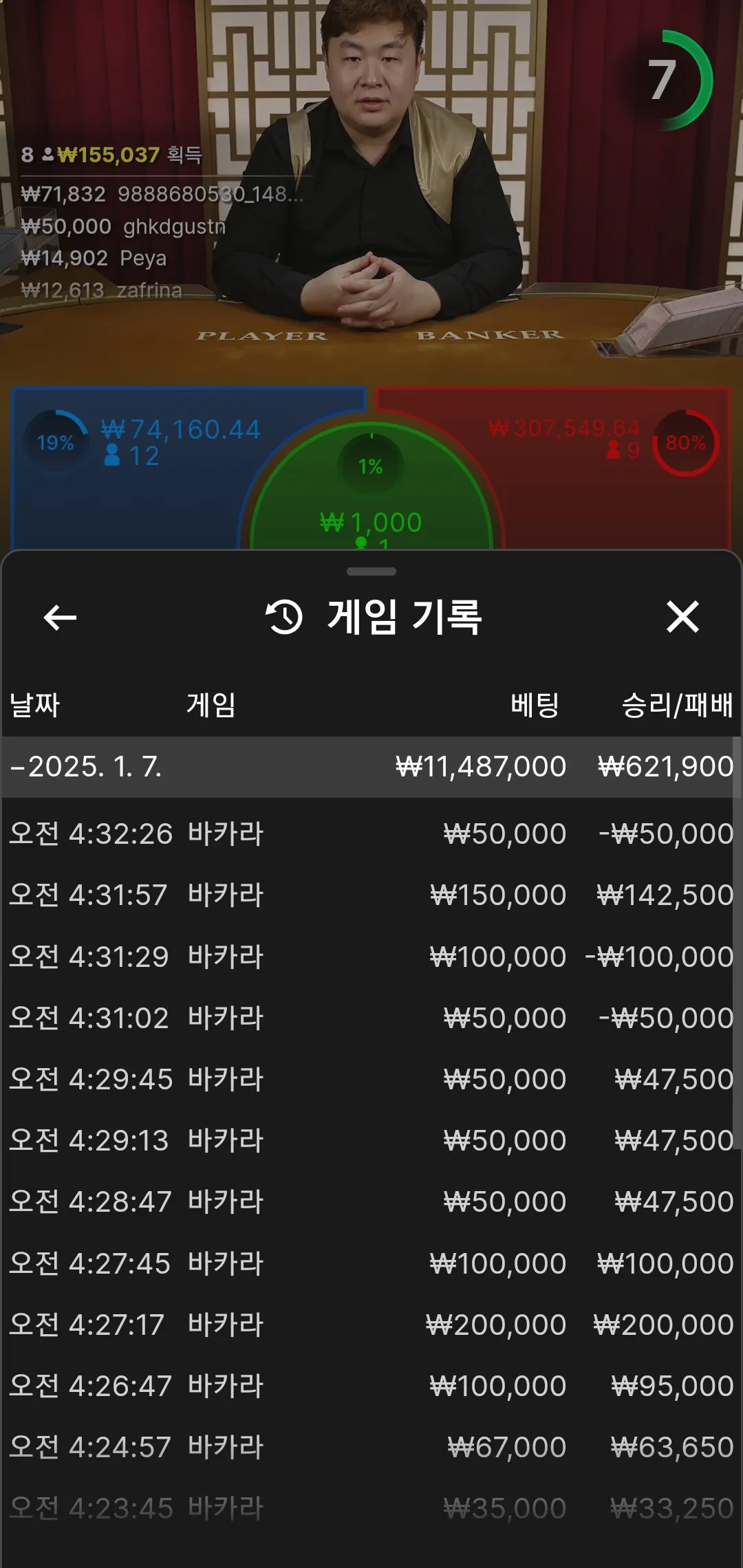Tap the drag handle above the history panel
Image resolution: width=743 pixels, height=1568 pixels.
click(371, 571)
